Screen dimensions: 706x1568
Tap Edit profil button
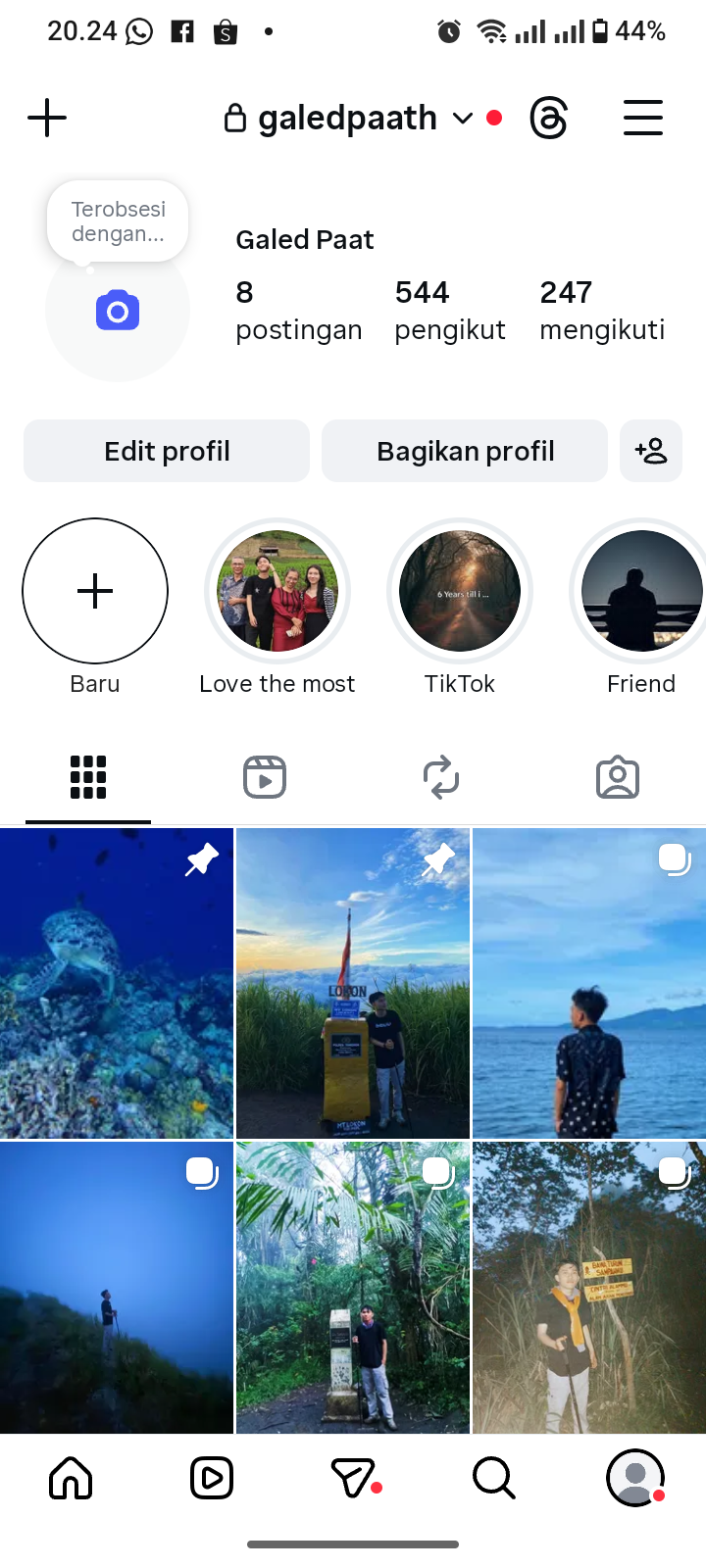click(167, 451)
